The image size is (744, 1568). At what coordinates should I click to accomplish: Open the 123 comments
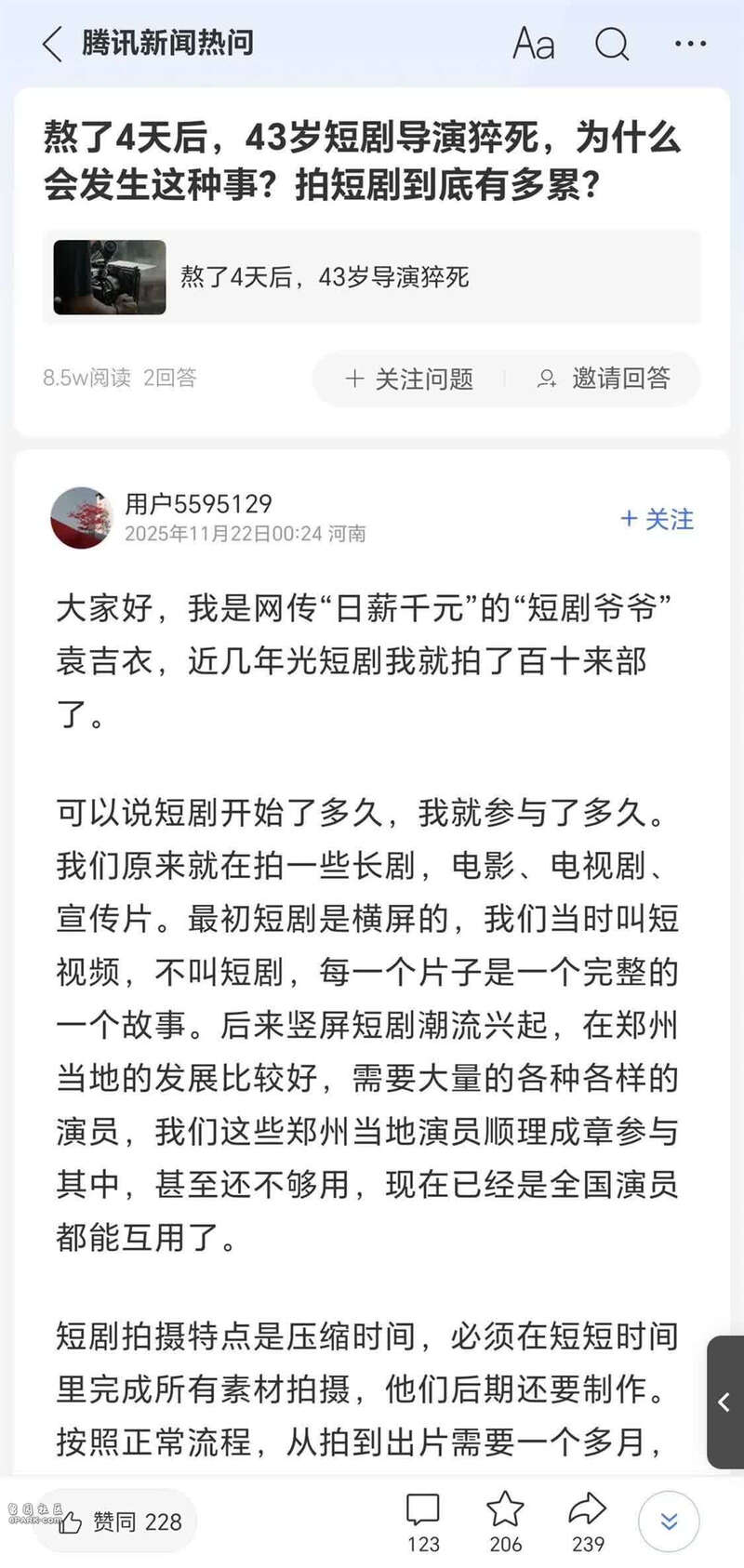click(423, 1520)
